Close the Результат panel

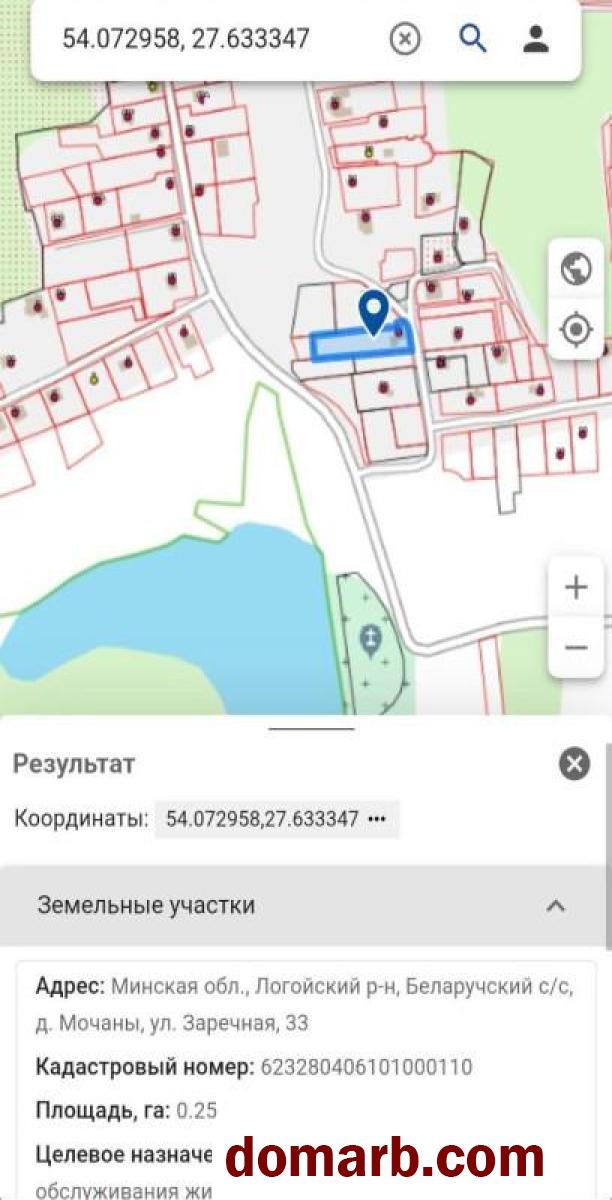coord(574,765)
